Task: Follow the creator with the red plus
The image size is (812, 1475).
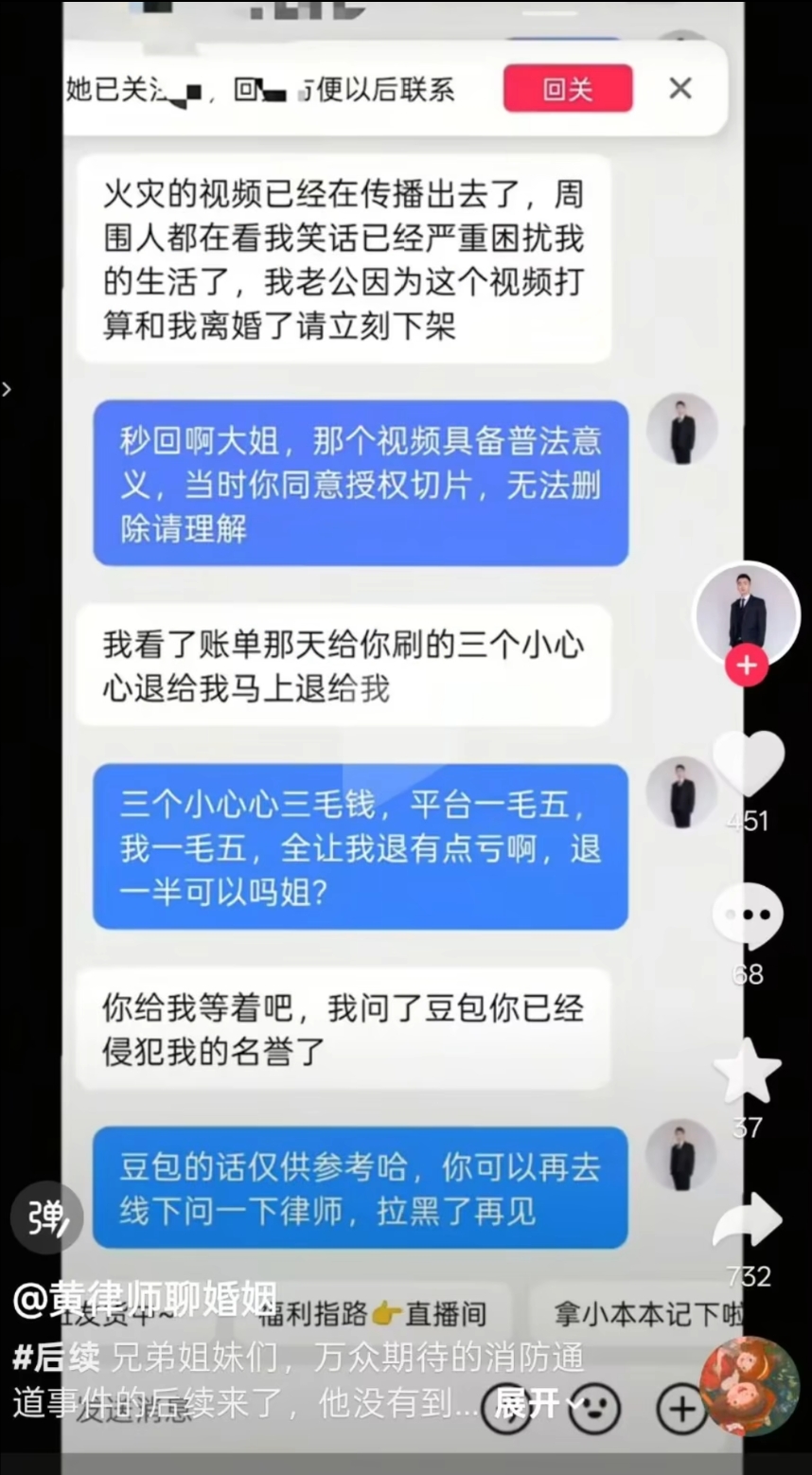Action: coord(747,666)
